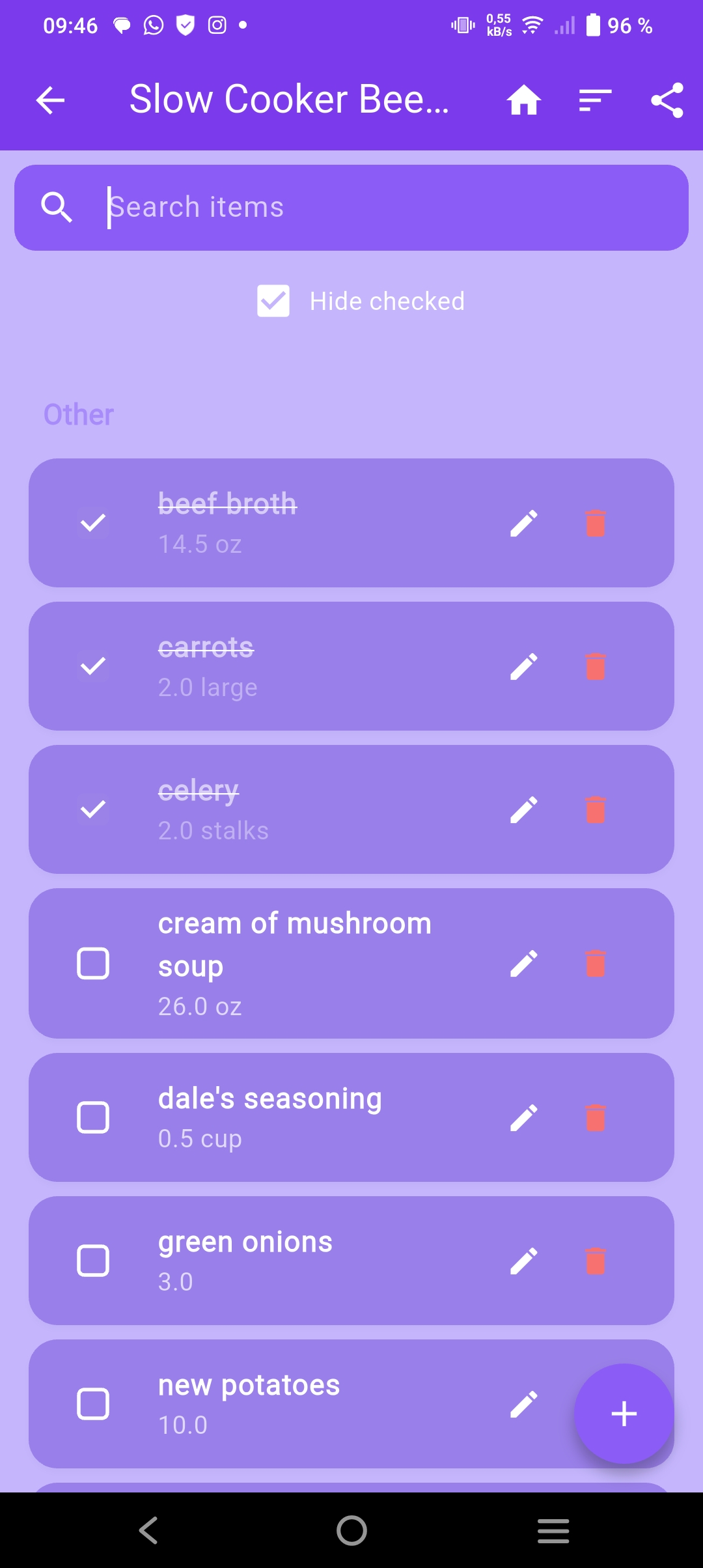
Task: Uncheck the celery item
Action: tap(93, 808)
